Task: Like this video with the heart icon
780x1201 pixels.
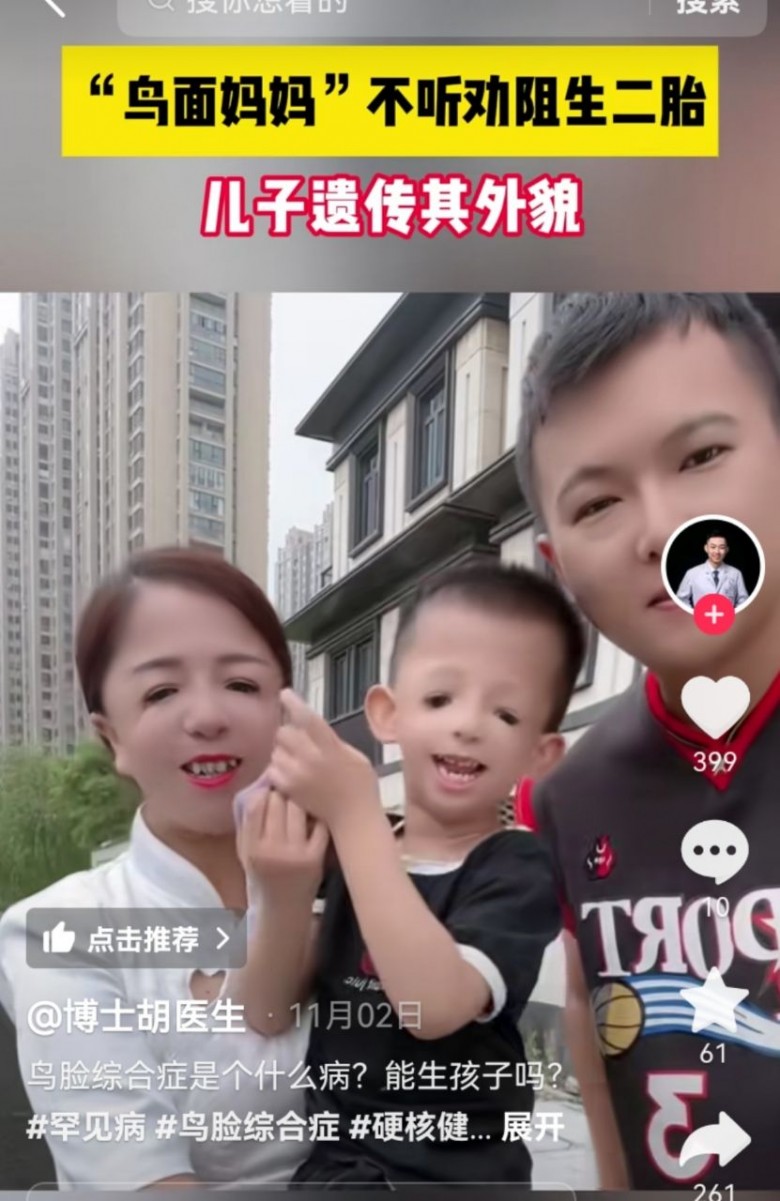Action: [715, 707]
